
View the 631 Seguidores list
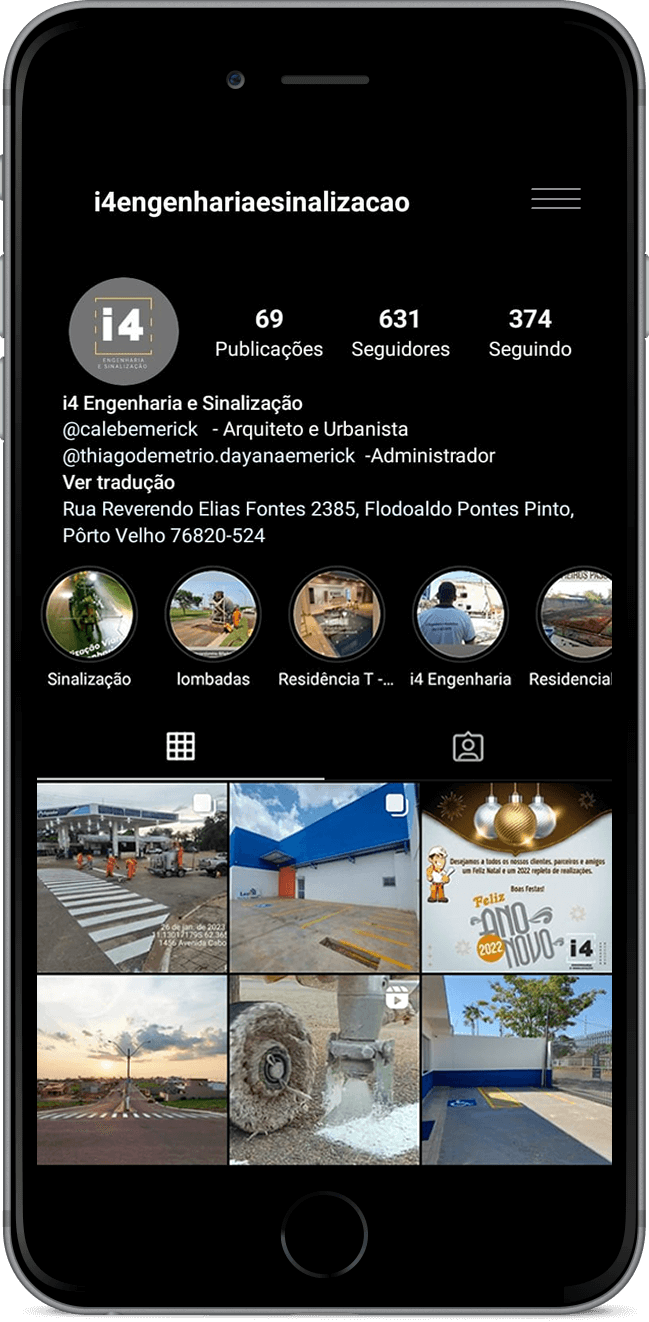400,333
